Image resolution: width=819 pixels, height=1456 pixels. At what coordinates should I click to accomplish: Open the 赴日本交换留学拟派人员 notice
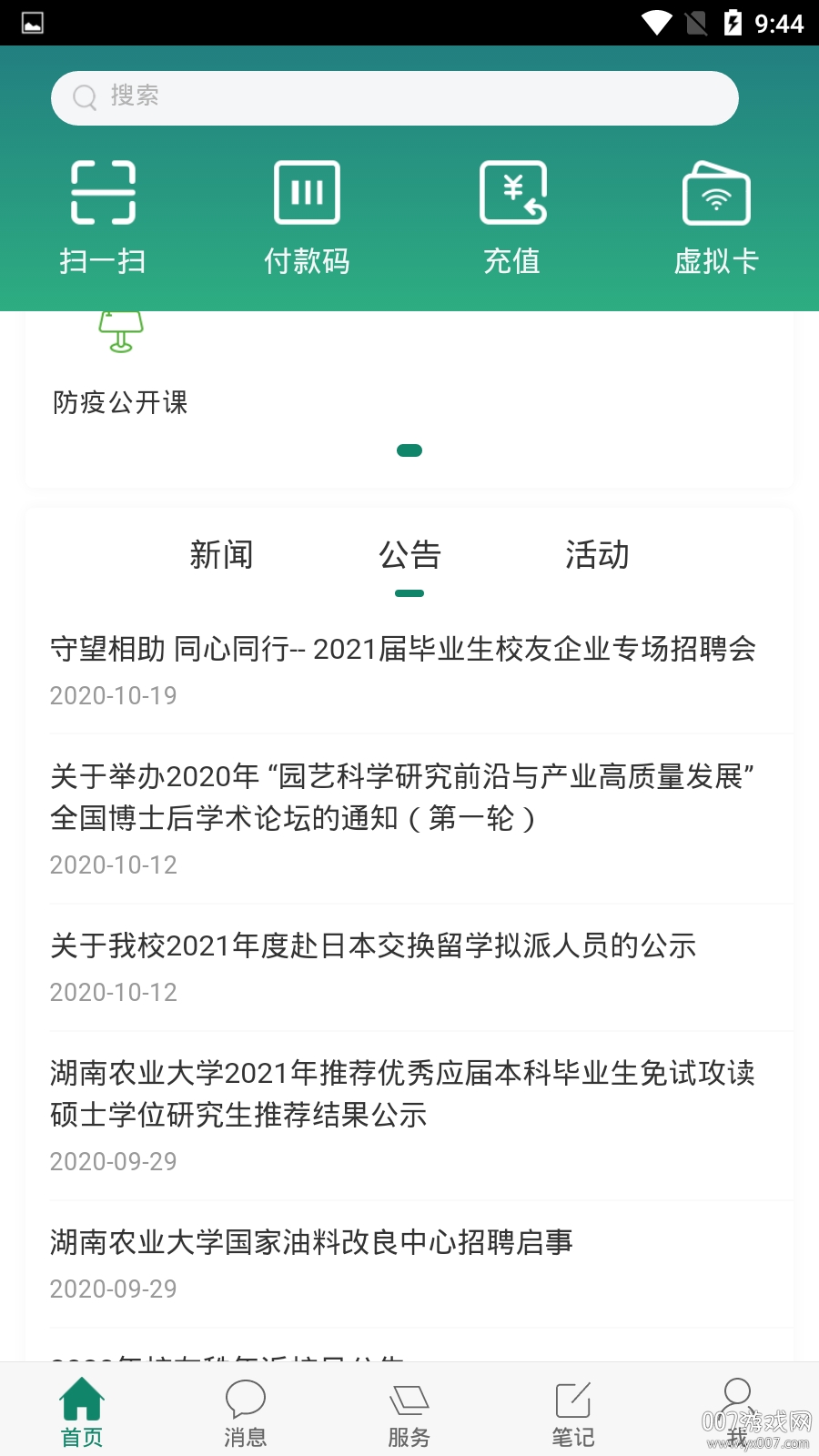click(x=373, y=966)
